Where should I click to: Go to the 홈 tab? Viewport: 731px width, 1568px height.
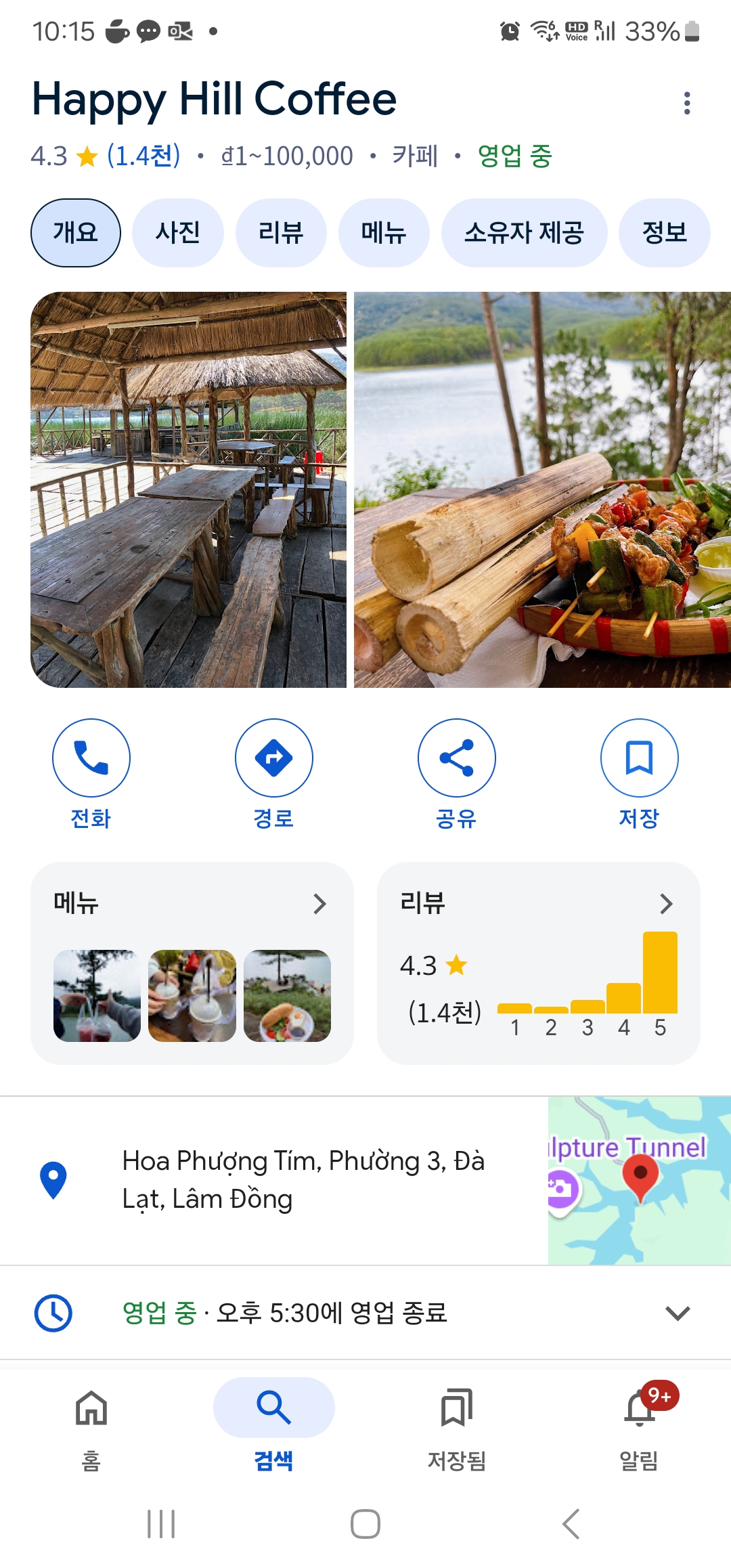pos(91,1422)
